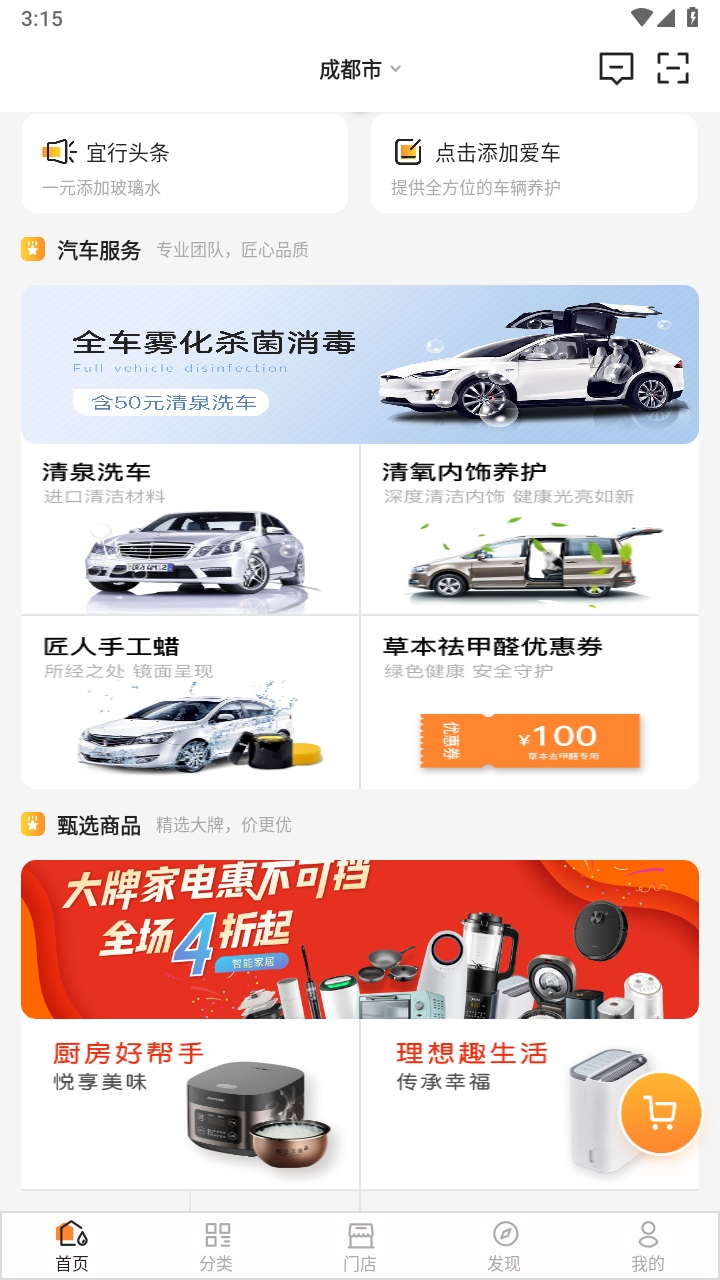
Task: Tap the 清泉洗车 car wash service card
Action: [190, 530]
